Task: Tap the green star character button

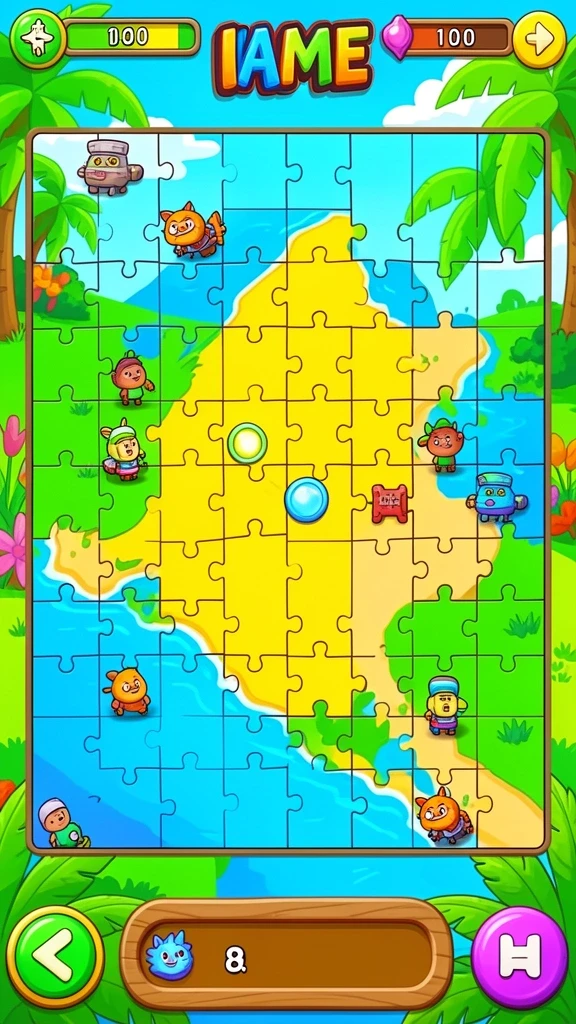Action: tap(38, 38)
